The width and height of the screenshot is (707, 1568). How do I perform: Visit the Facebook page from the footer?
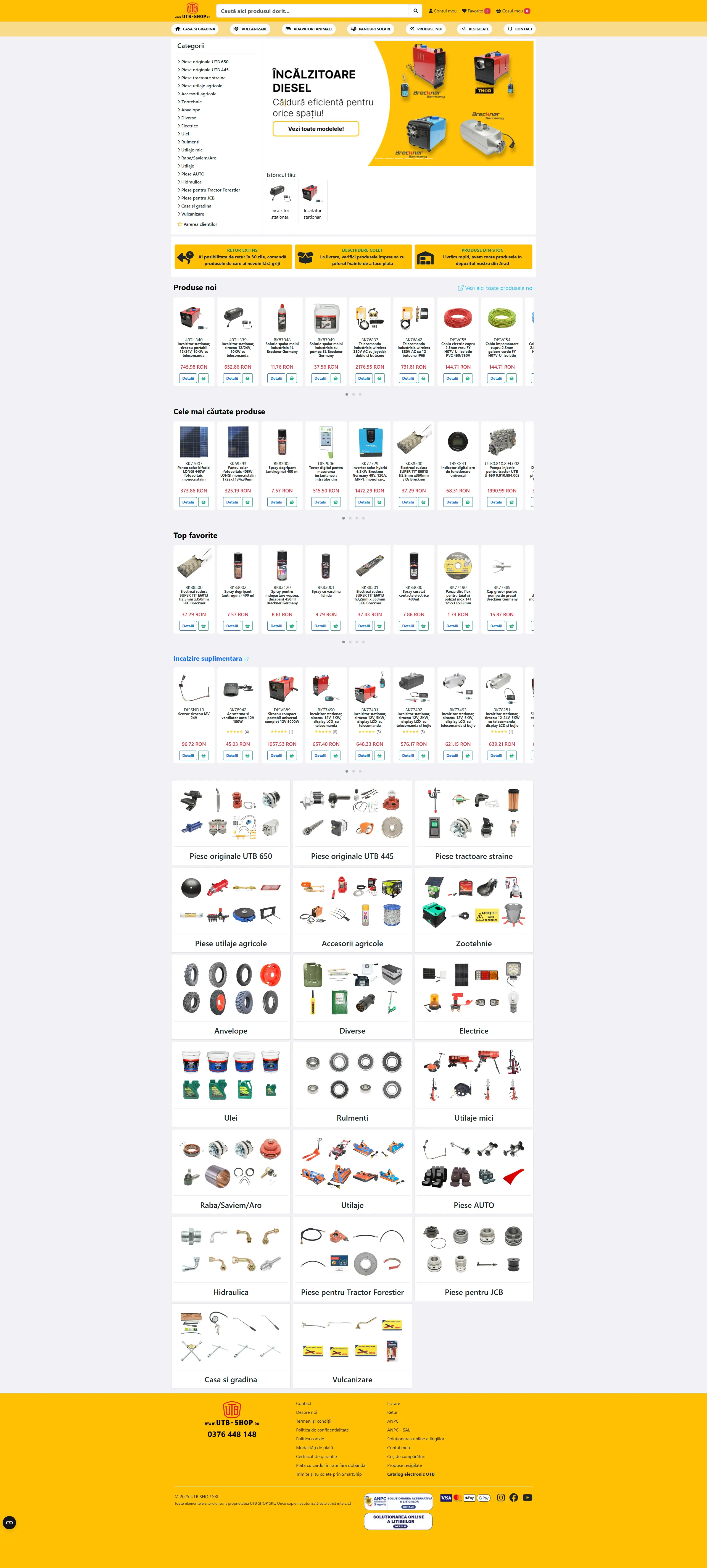[x=513, y=1497]
